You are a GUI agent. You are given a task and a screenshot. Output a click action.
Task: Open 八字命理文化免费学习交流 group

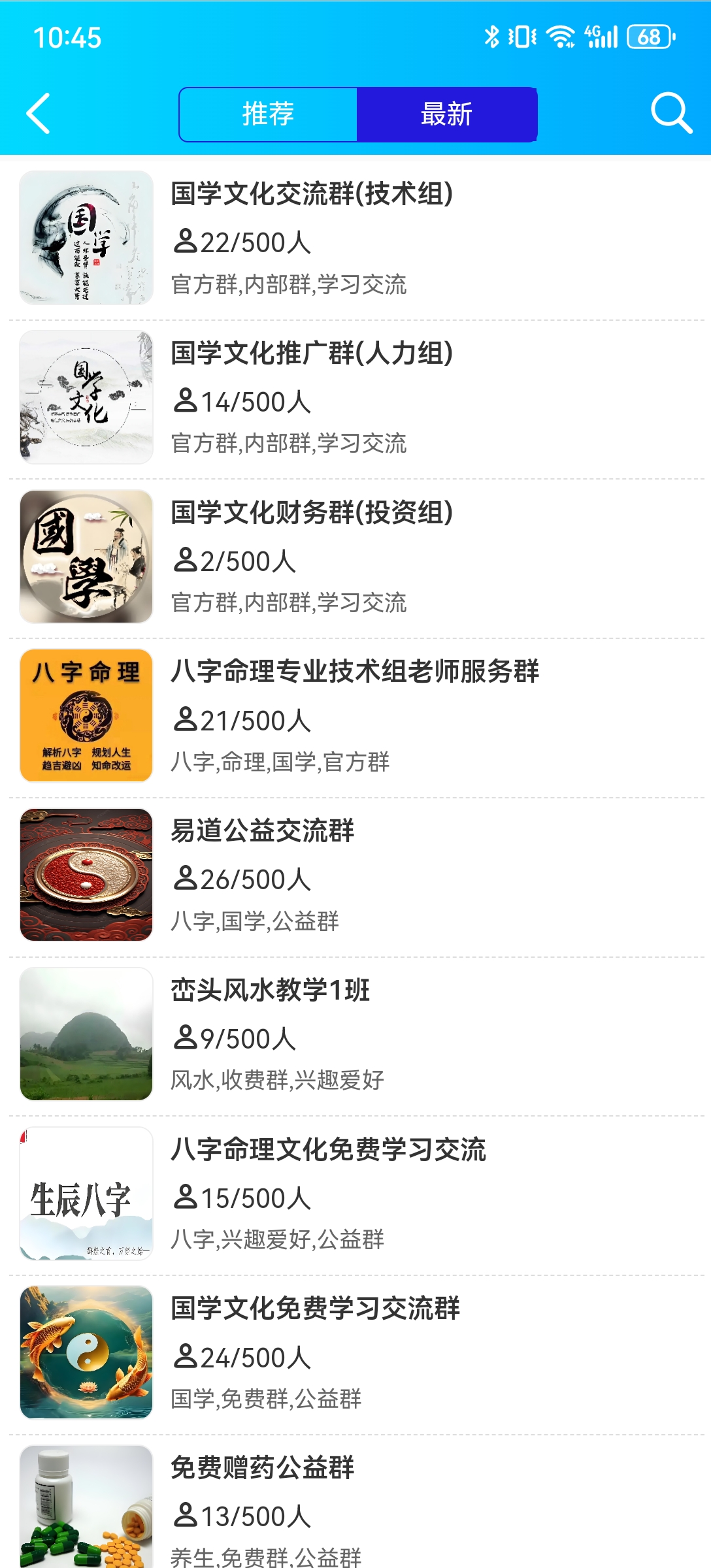pyautogui.click(x=355, y=1194)
